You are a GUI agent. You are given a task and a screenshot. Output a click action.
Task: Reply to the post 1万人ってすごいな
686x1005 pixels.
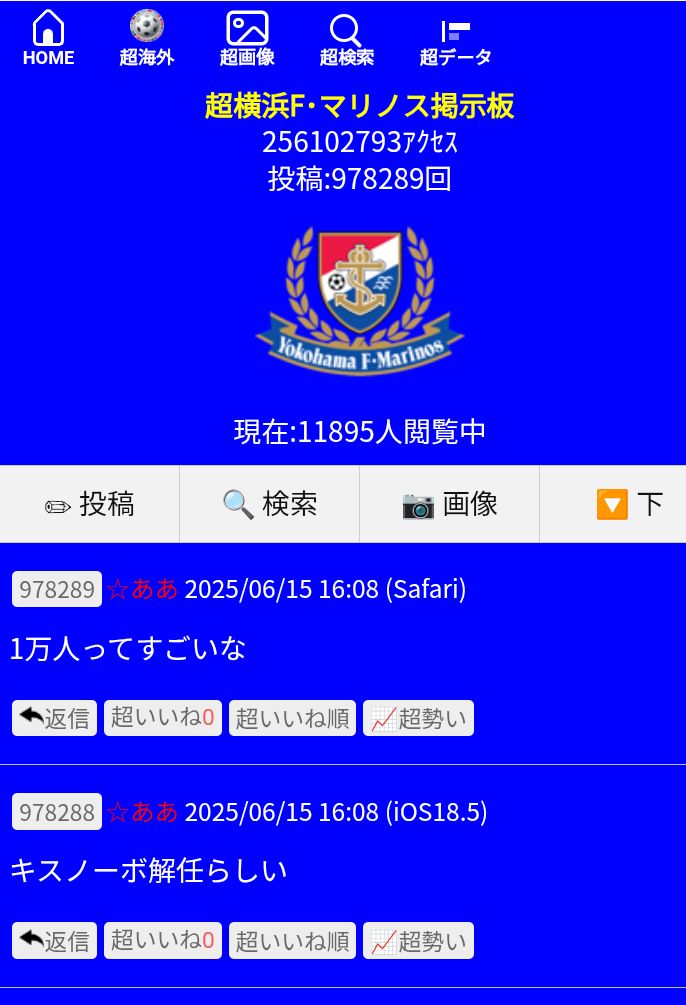pos(55,718)
